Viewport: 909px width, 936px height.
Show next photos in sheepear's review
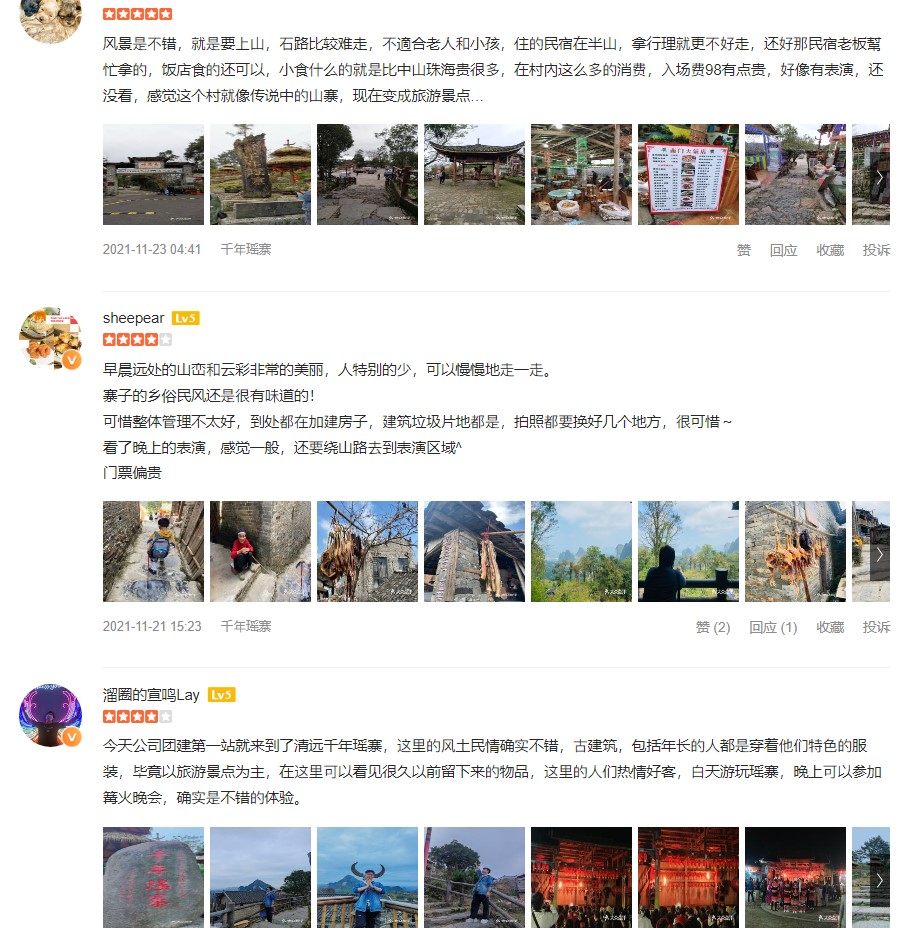point(879,553)
